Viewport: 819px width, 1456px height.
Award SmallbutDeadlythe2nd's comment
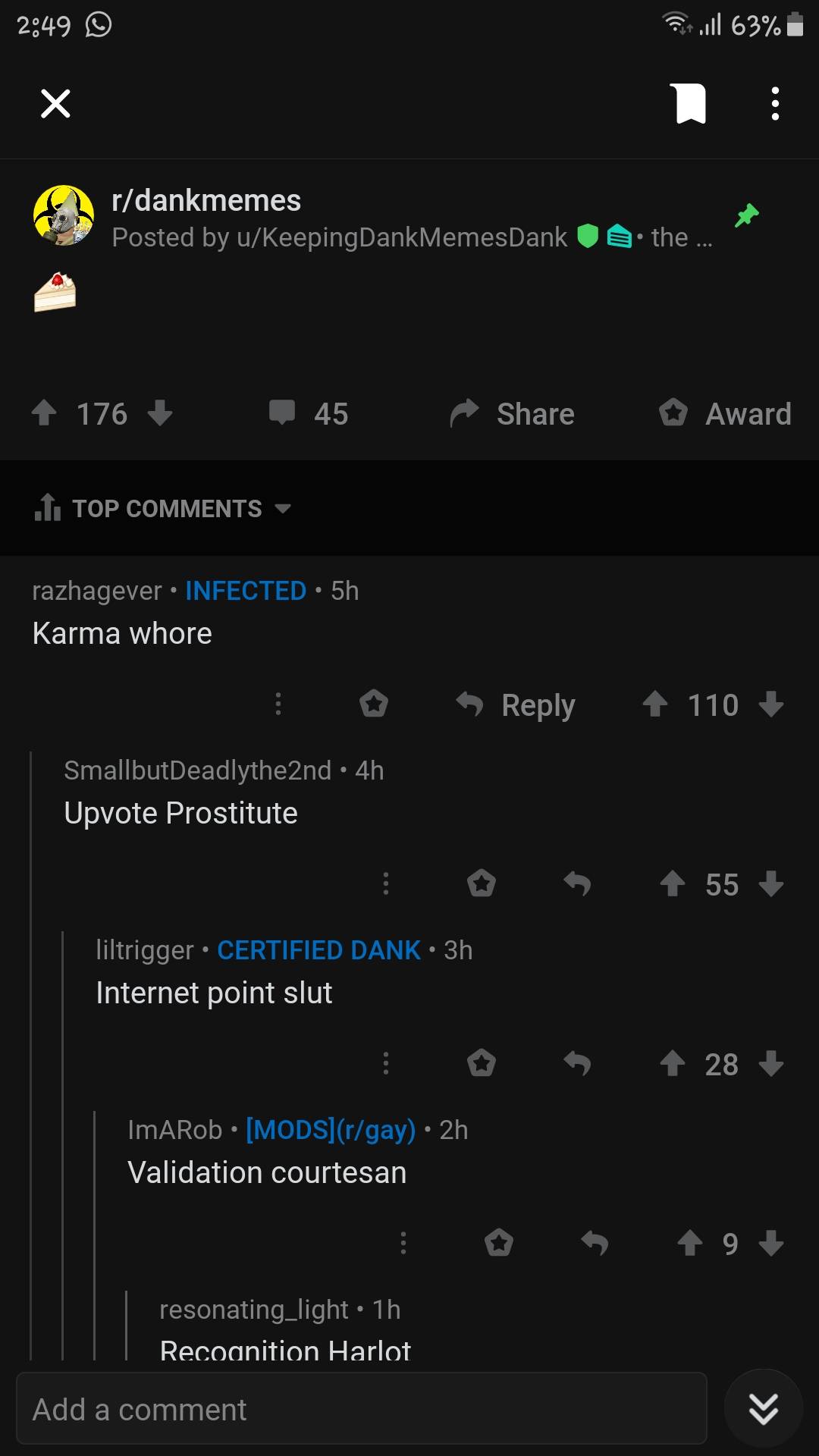pyautogui.click(x=482, y=884)
